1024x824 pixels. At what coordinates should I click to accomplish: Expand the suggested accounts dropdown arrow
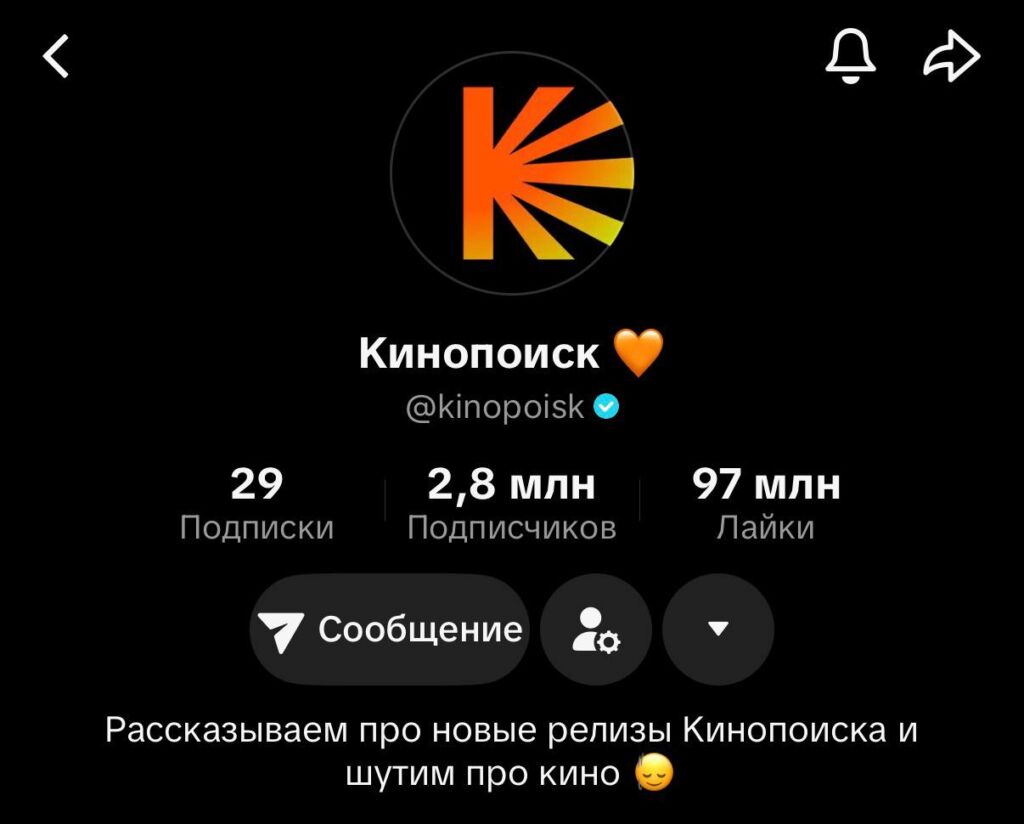(x=718, y=629)
